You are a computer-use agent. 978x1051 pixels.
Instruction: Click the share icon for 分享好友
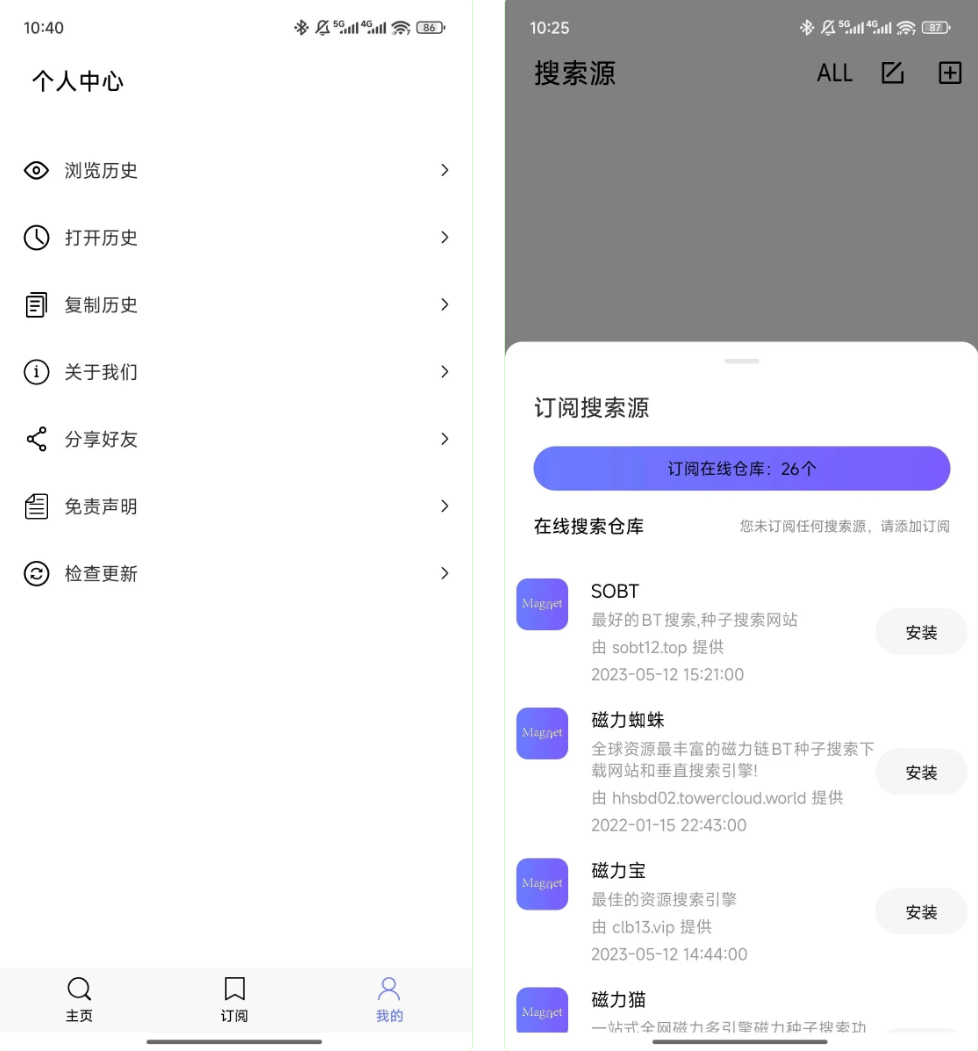pyautogui.click(x=36, y=439)
